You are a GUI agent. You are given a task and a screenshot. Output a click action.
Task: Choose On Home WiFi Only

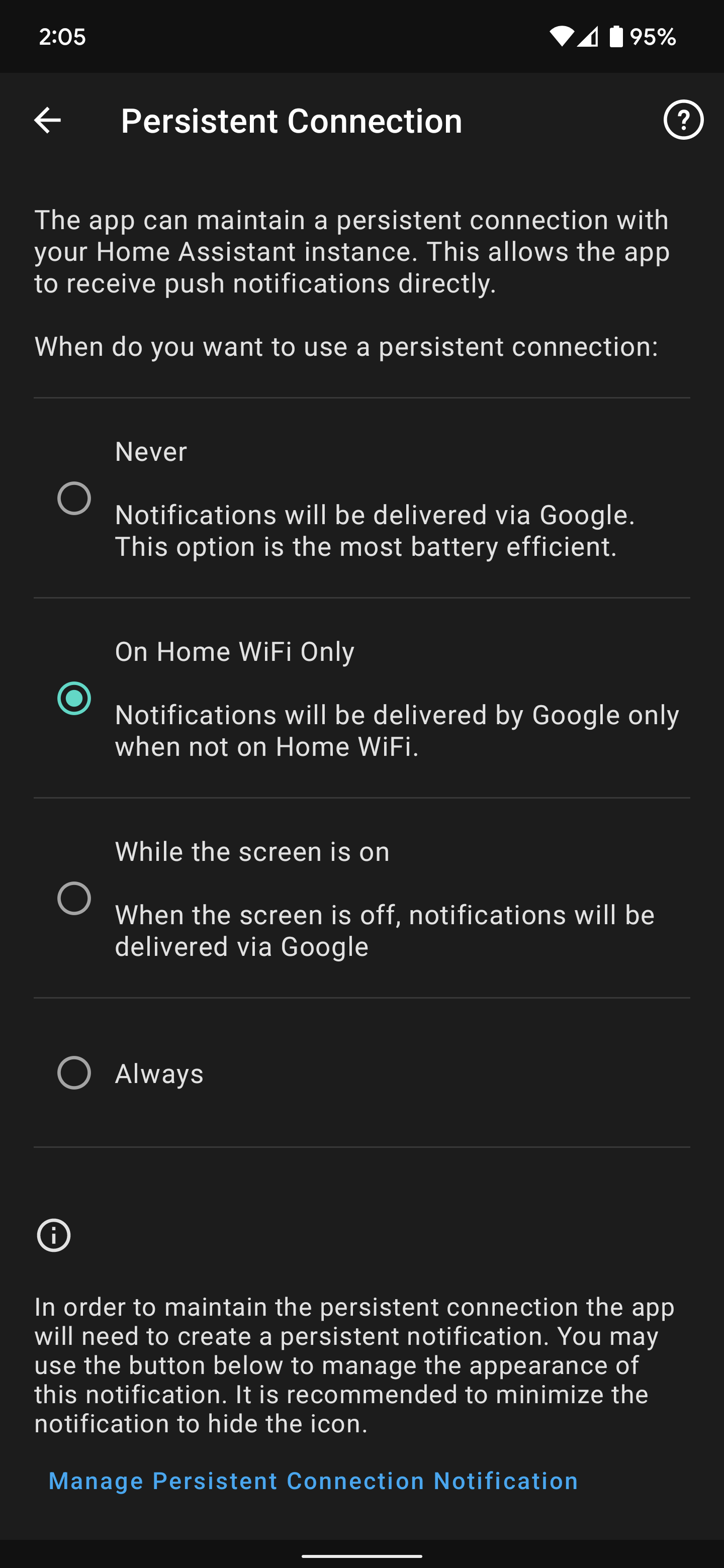(74, 698)
